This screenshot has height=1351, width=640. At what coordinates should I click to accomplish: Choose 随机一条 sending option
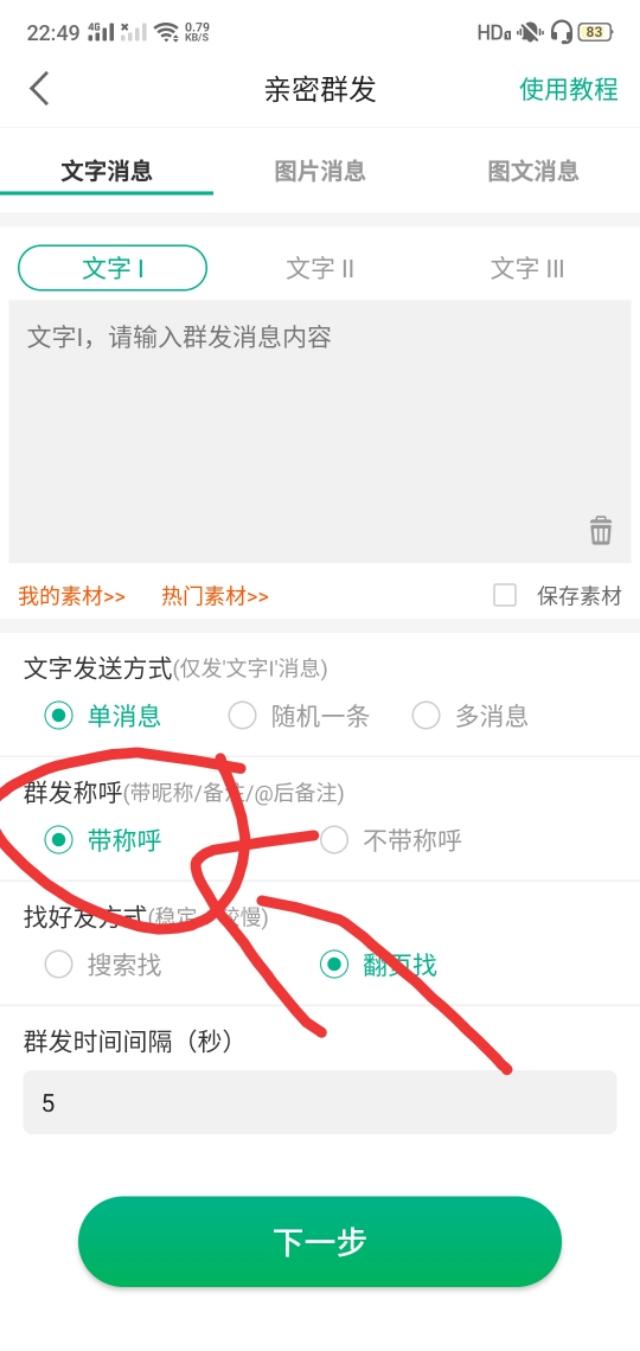point(243,716)
